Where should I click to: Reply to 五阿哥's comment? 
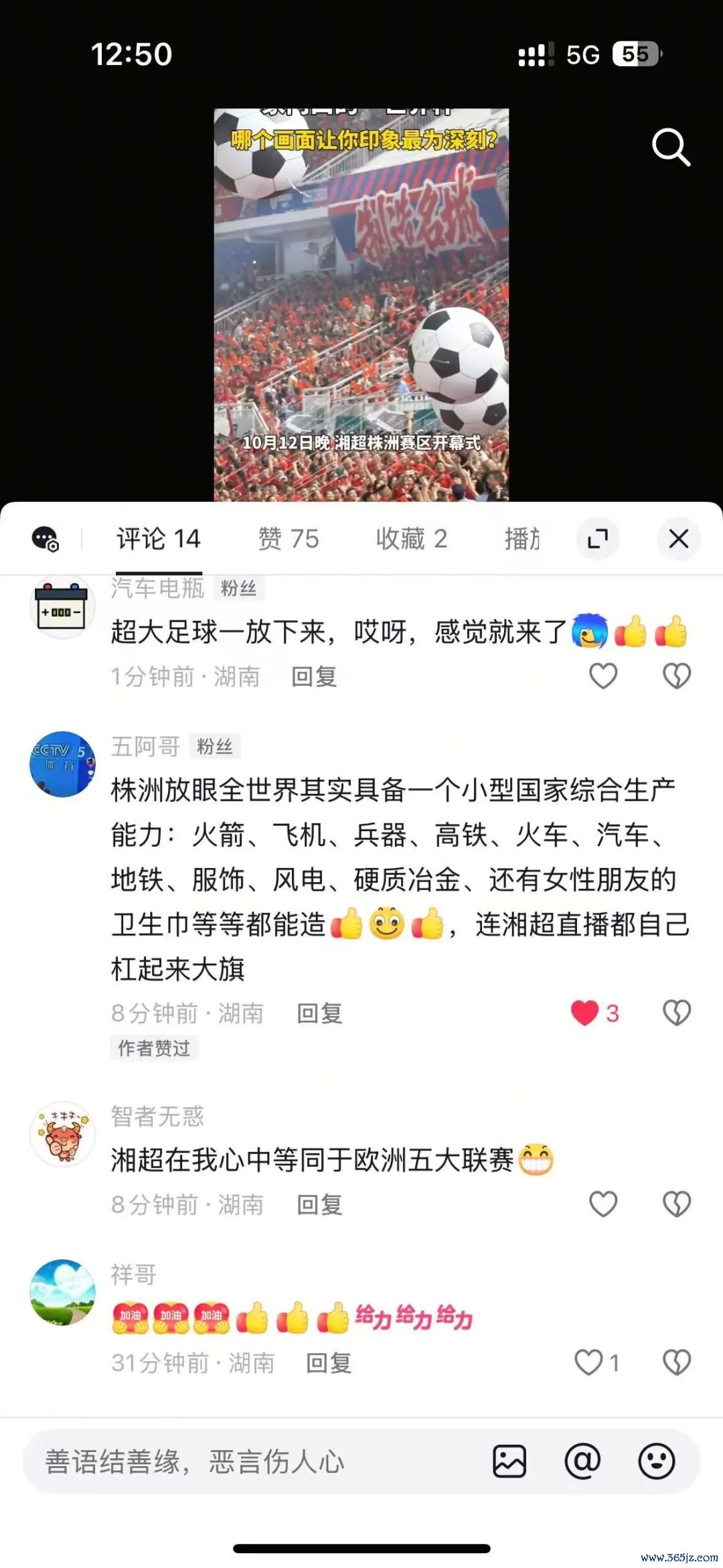coord(319,1013)
